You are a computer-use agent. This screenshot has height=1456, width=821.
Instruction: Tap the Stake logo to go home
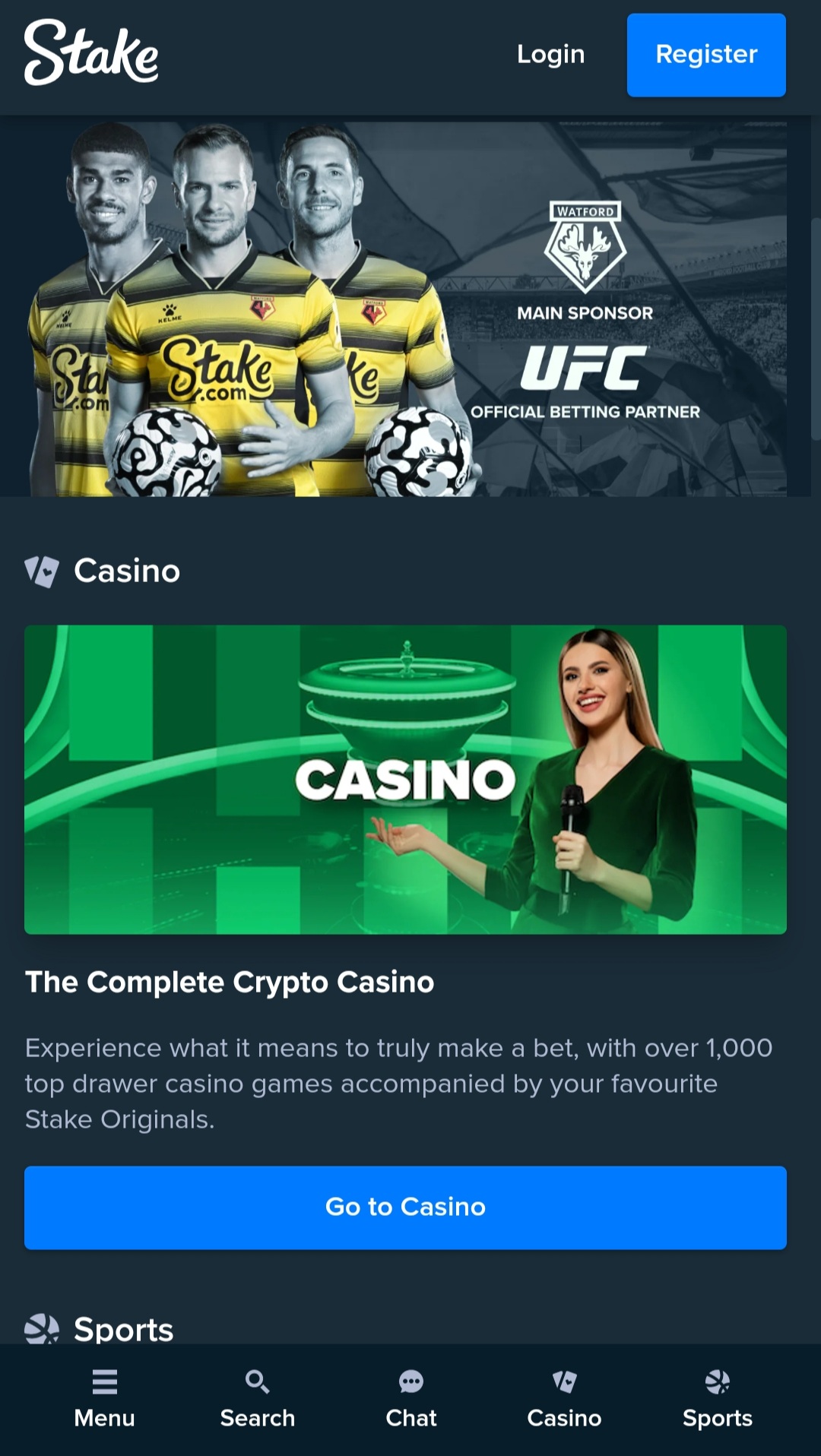pos(91,53)
